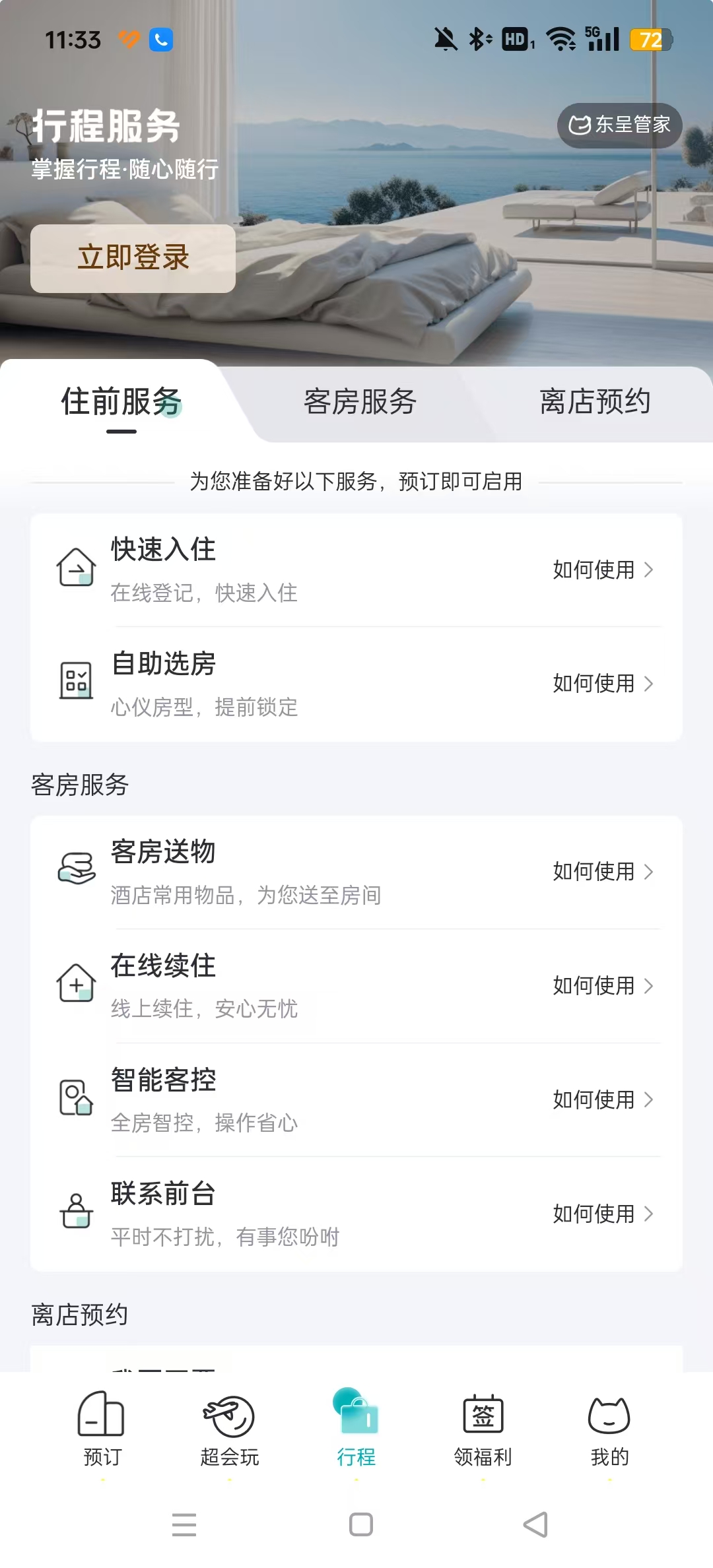This screenshot has width=713, height=1568.
Task: Open 东呈管家 assistant
Action: point(619,125)
